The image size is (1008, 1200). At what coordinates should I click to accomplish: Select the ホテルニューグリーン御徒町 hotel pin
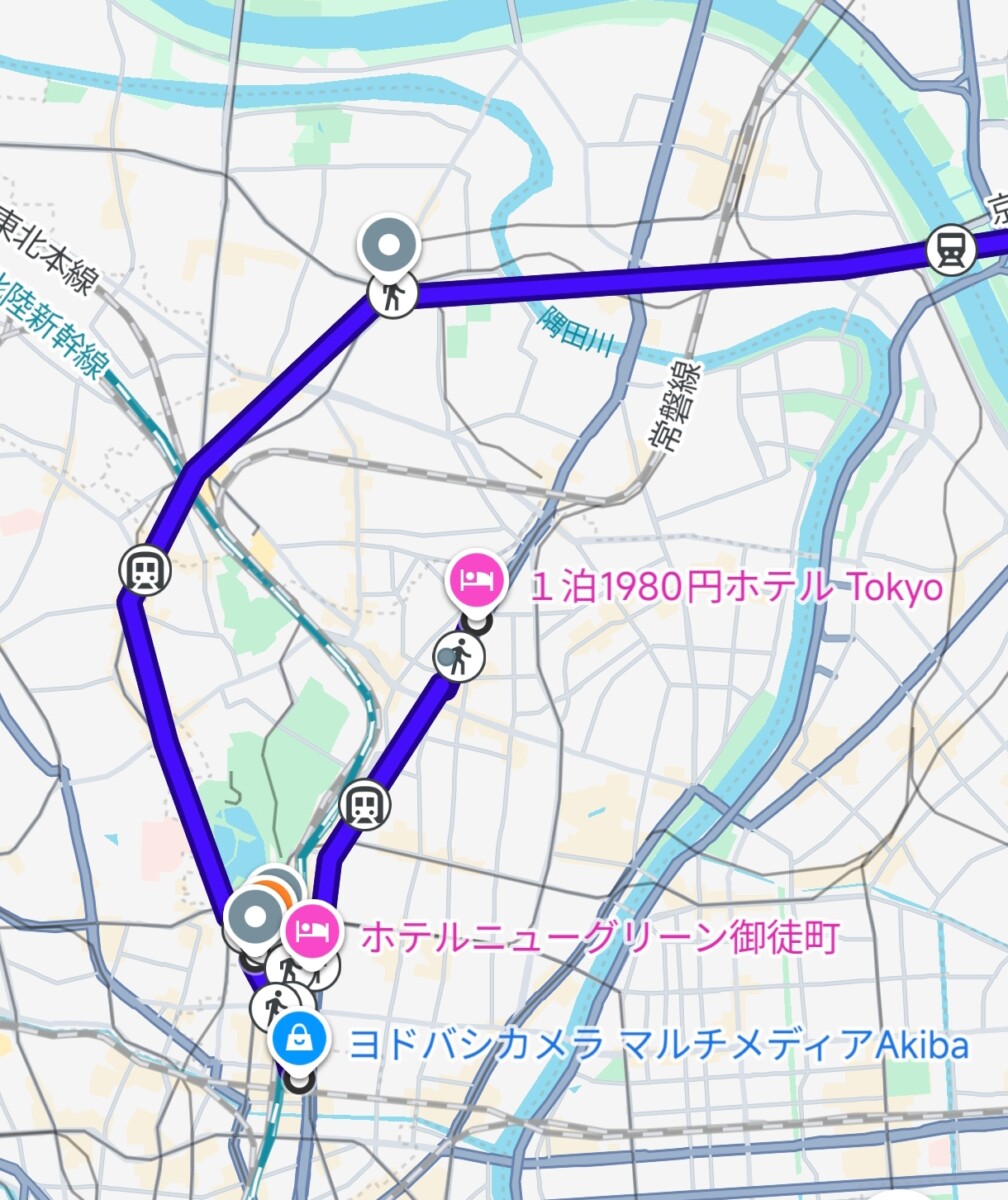[311, 931]
